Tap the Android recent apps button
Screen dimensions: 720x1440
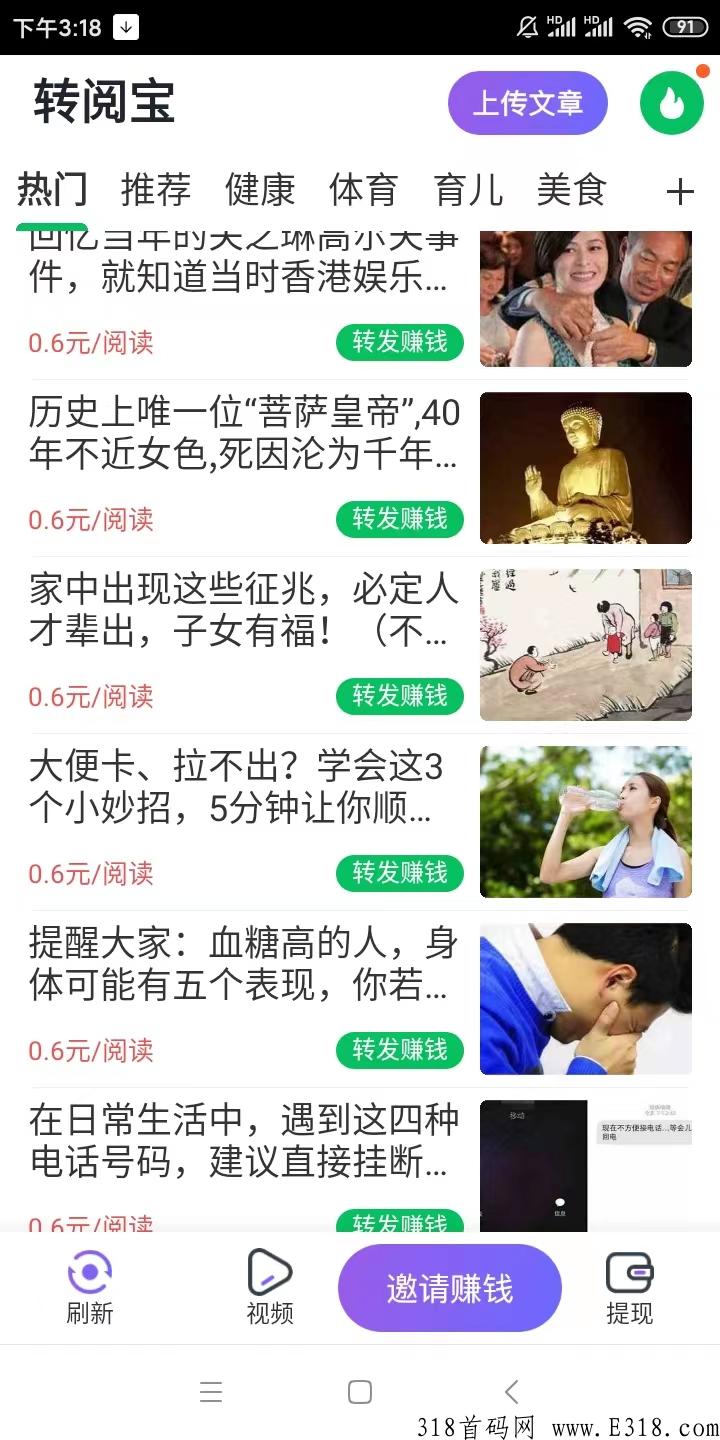(x=210, y=1392)
